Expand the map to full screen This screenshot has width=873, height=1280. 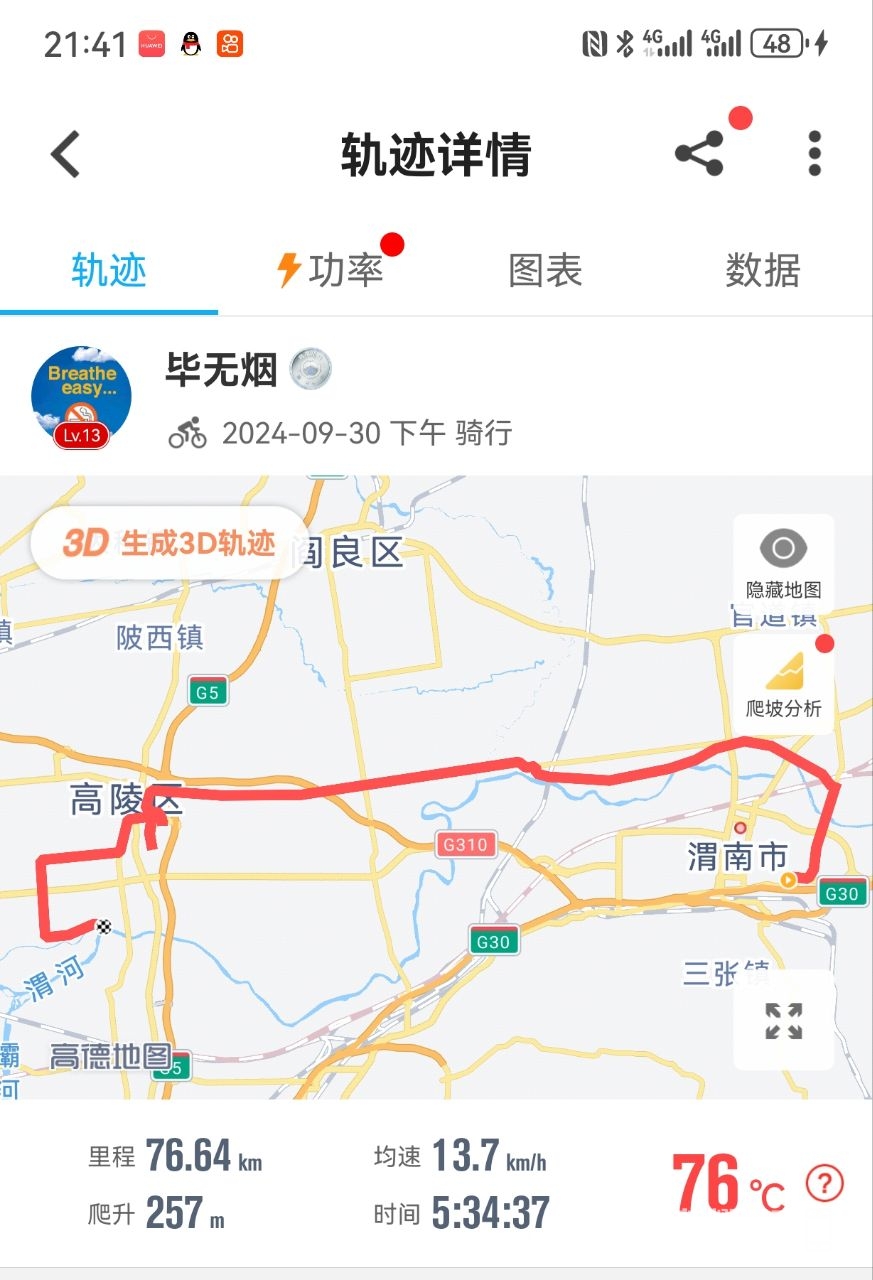[x=784, y=1021]
